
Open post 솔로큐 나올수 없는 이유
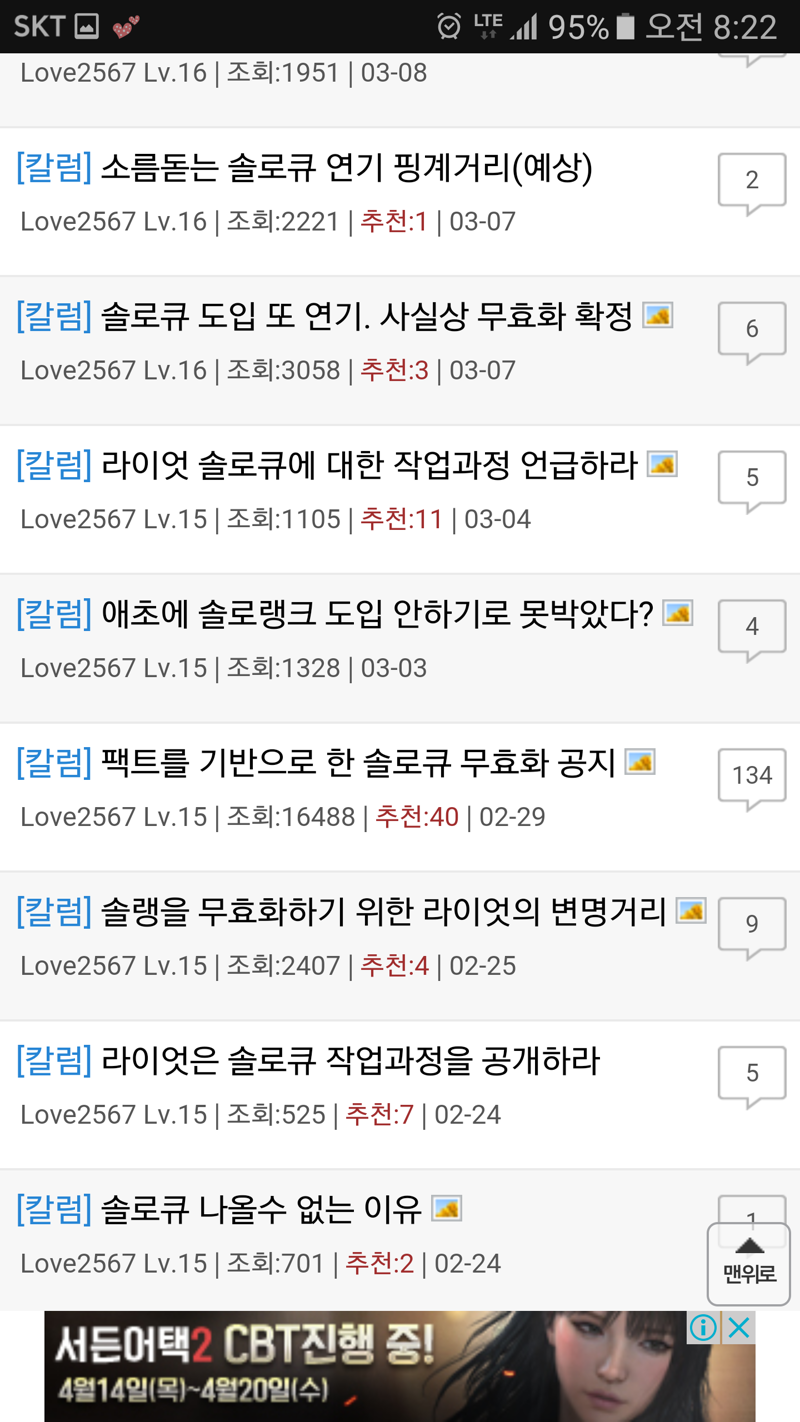click(x=261, y=1209)
